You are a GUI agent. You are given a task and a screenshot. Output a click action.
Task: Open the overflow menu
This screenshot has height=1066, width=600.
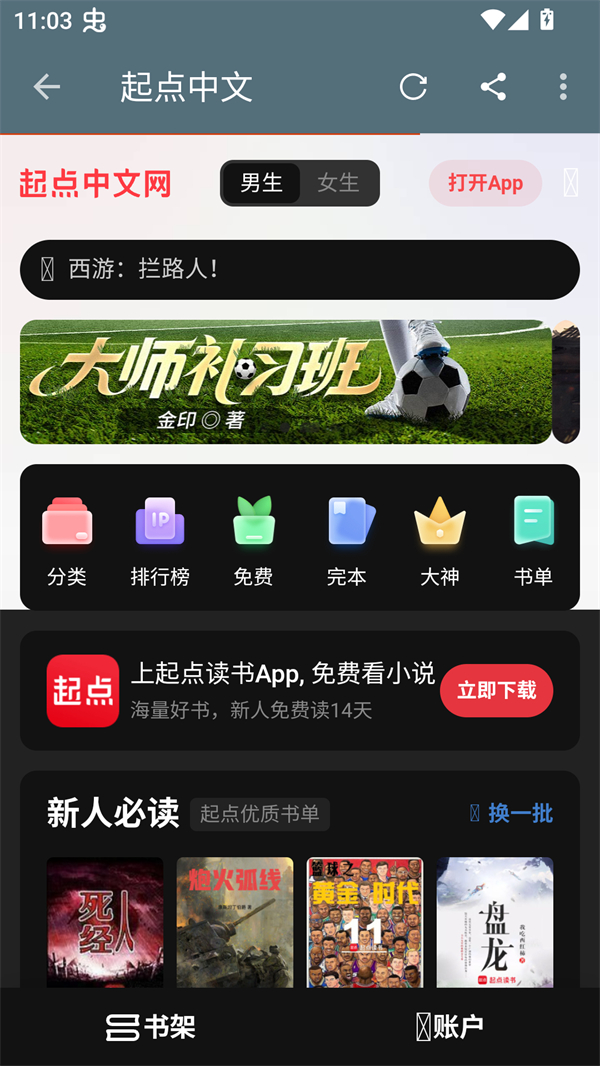563,87
